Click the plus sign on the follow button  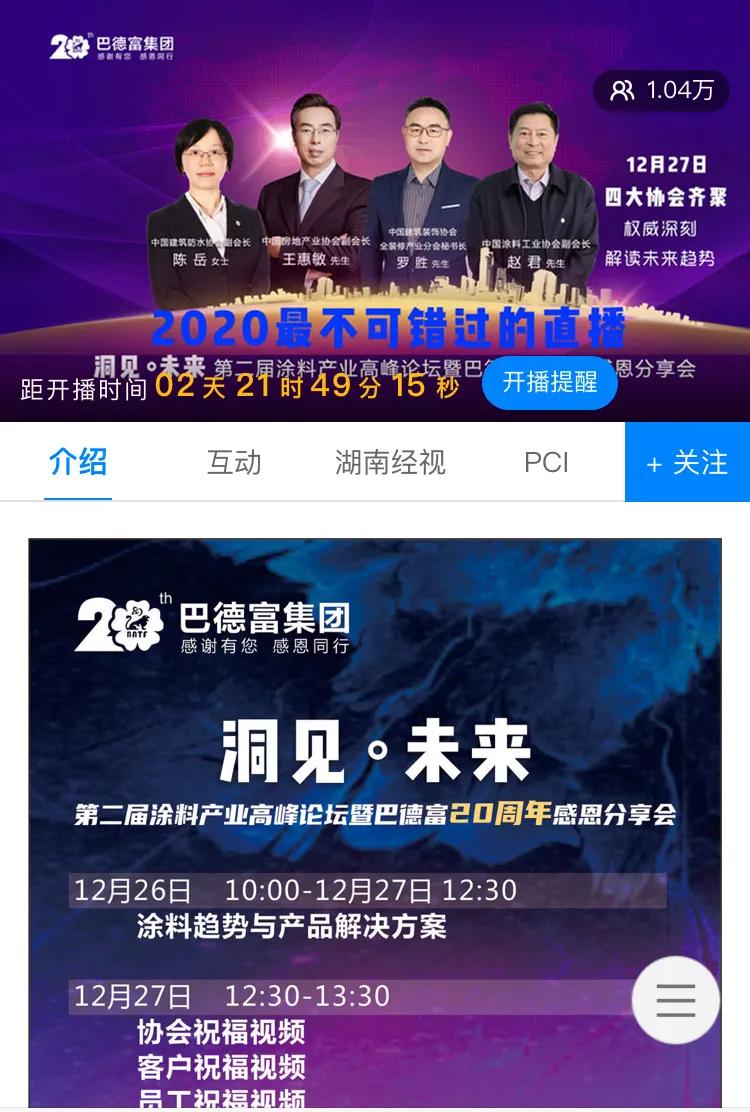[x=655, y=462]
